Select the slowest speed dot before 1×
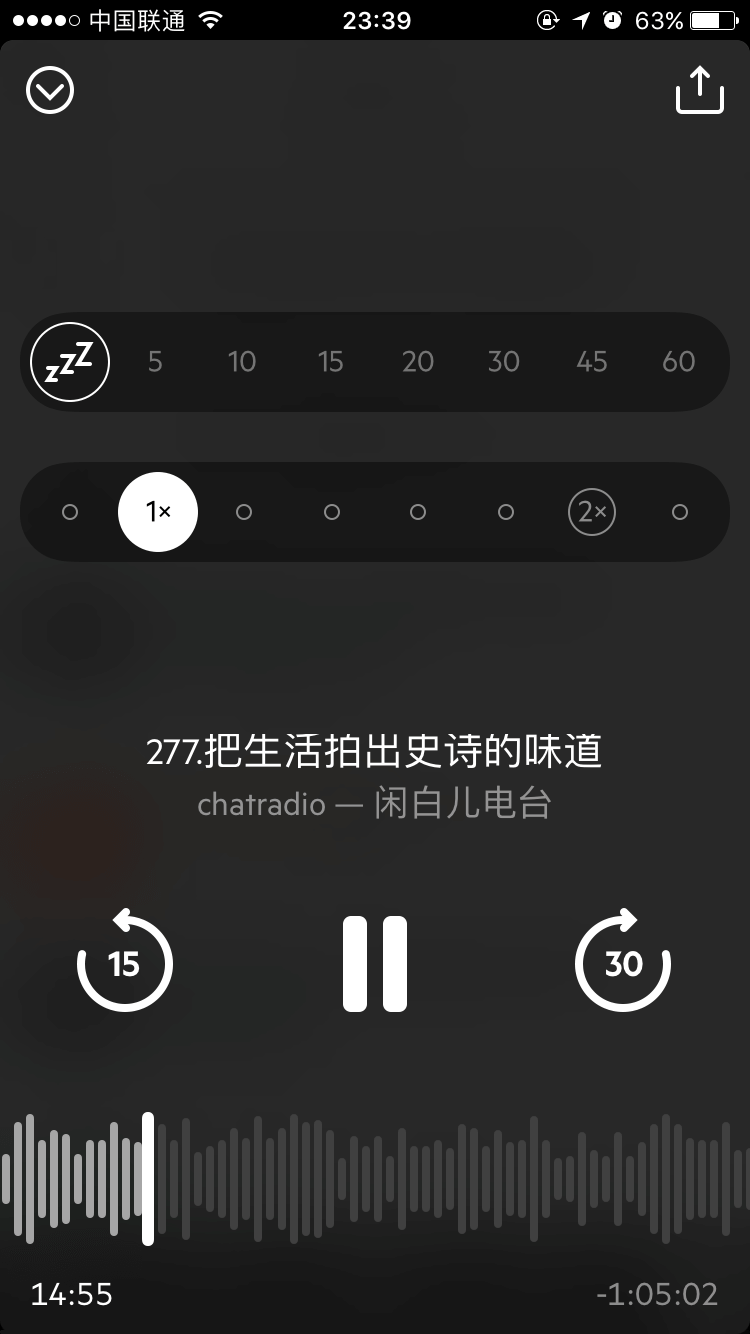Image resolution: width=750 pixels, height=1334 pixels. pos(70,512)
